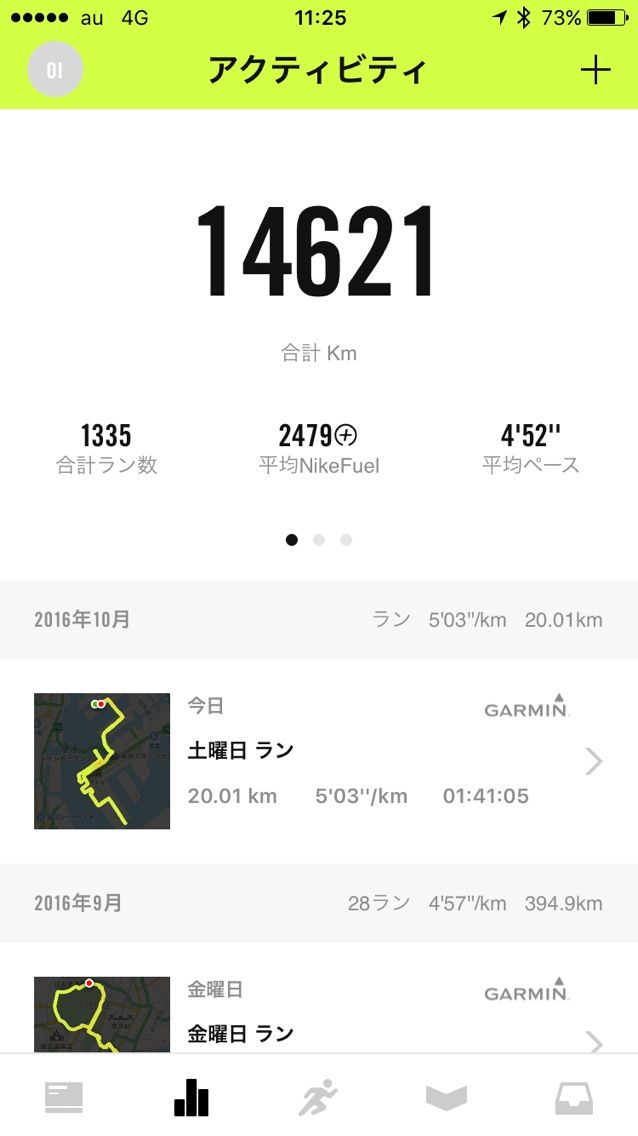The height and width of the screenshot is (1136, 638).
Task: Open the OI profile avatar
Action: tap(55, 70)
